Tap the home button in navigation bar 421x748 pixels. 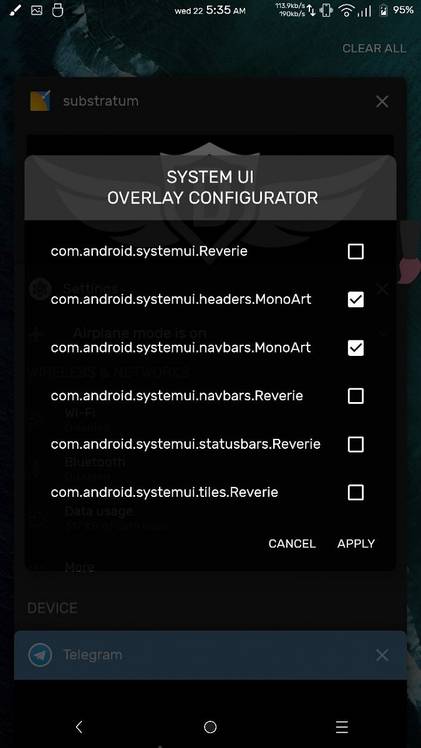210,727
